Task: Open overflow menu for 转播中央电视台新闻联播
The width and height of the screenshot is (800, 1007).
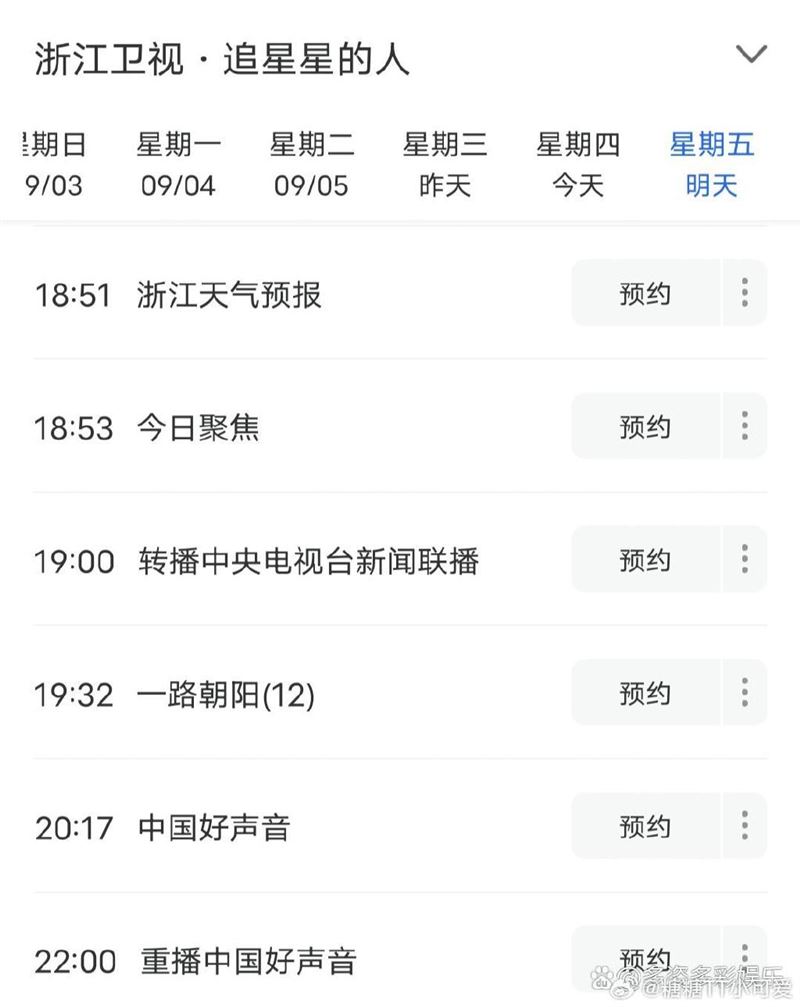Action: 745,559
